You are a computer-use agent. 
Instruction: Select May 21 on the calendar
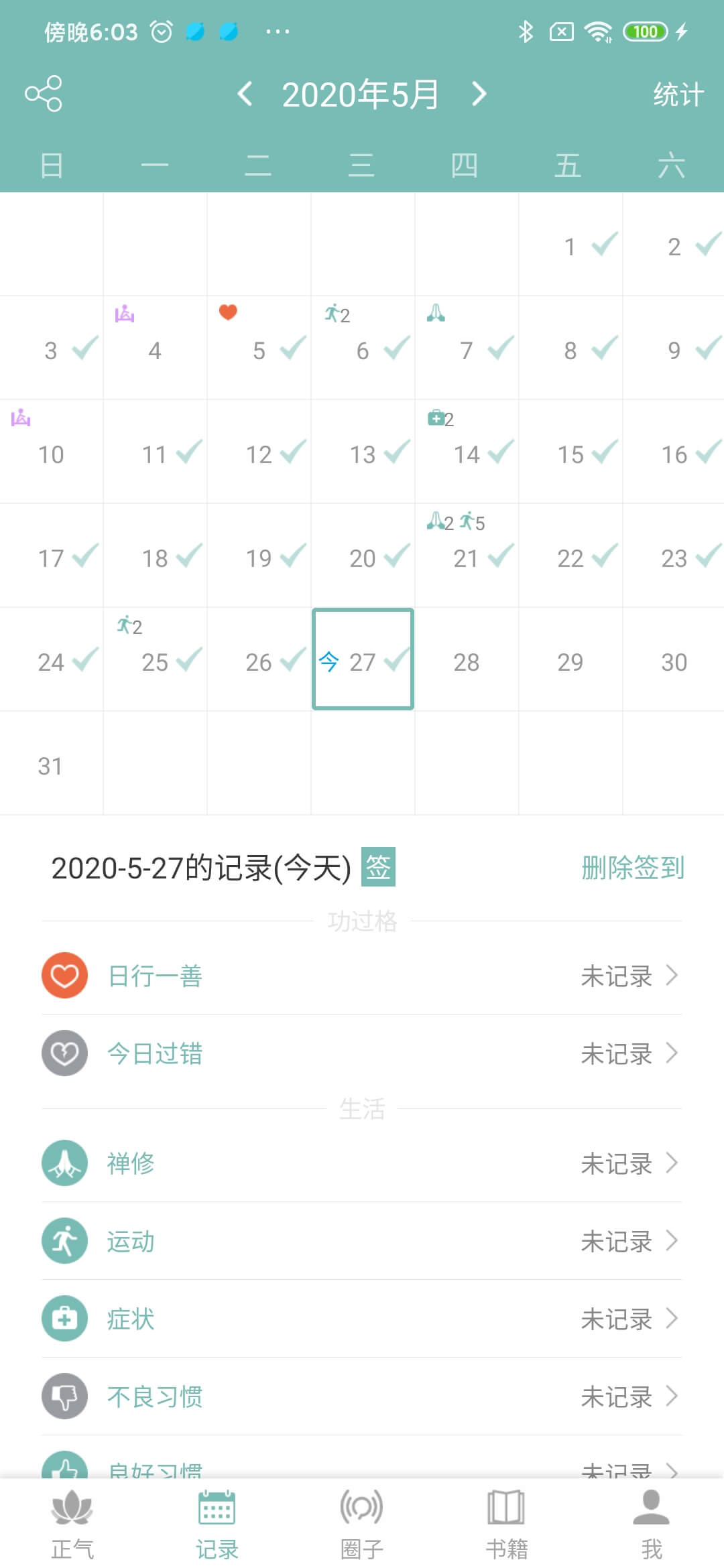click(467, 556)
